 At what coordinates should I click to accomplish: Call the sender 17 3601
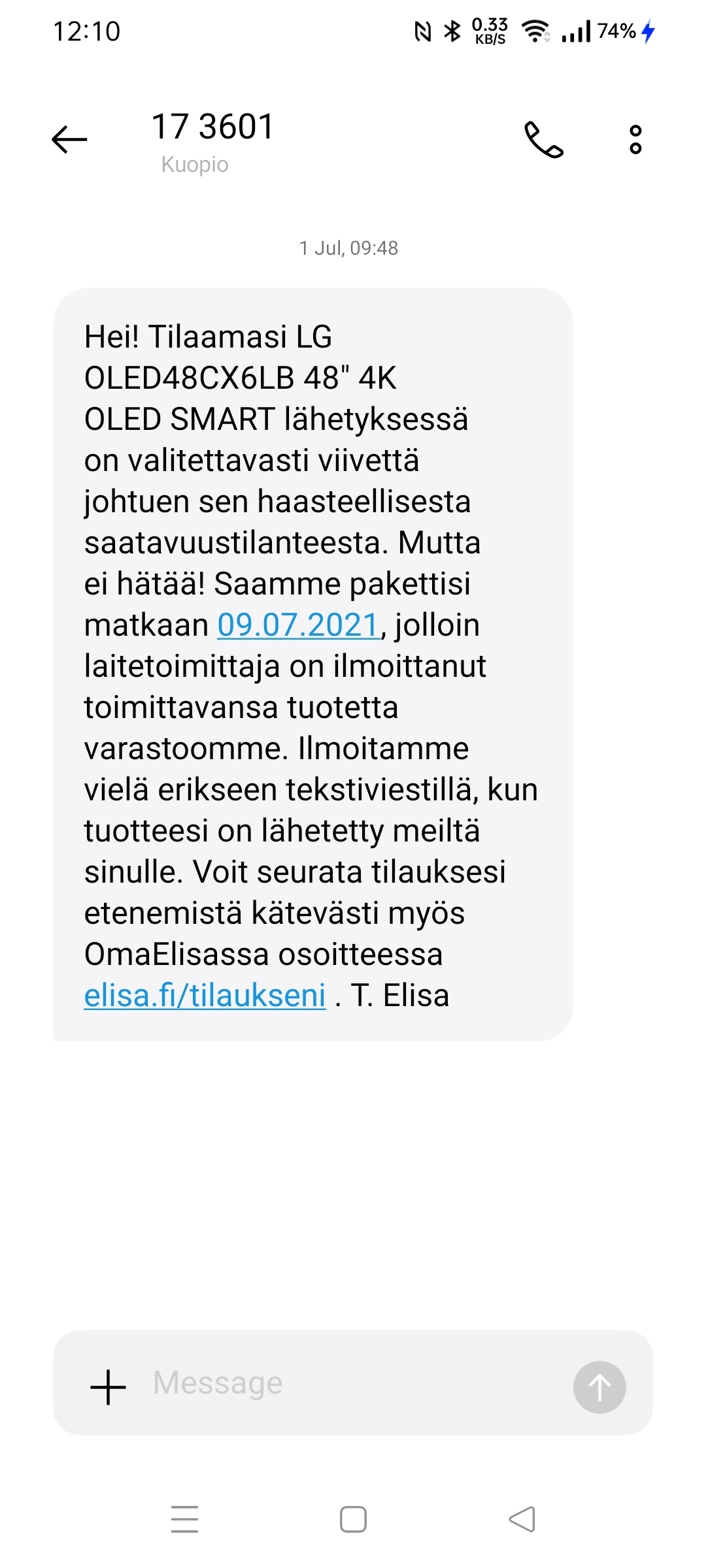(x=543, y=139)
